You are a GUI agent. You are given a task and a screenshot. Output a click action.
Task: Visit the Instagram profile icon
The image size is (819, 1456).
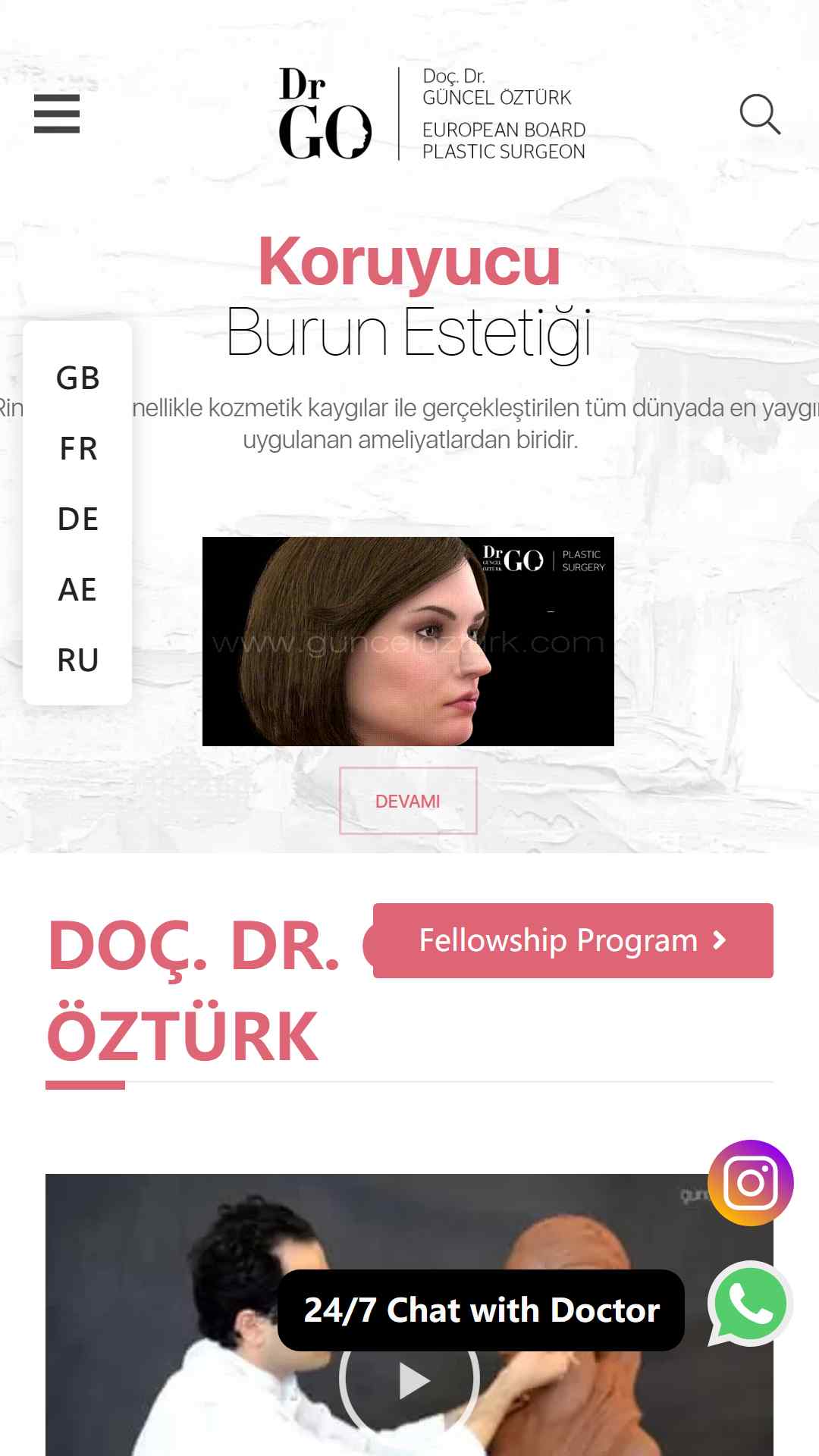pos(751,1182)
